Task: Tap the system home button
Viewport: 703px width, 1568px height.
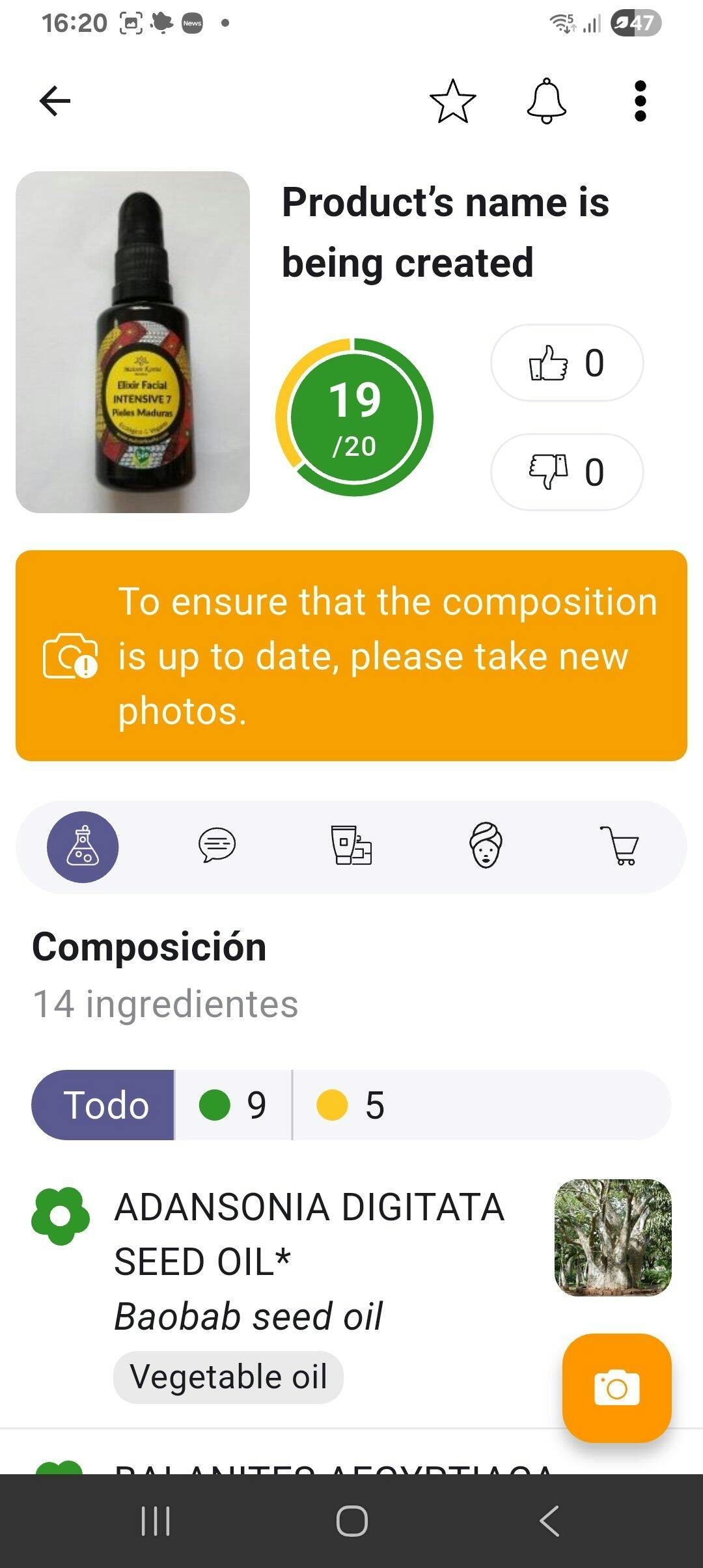Action: [x=351, y=1521]
